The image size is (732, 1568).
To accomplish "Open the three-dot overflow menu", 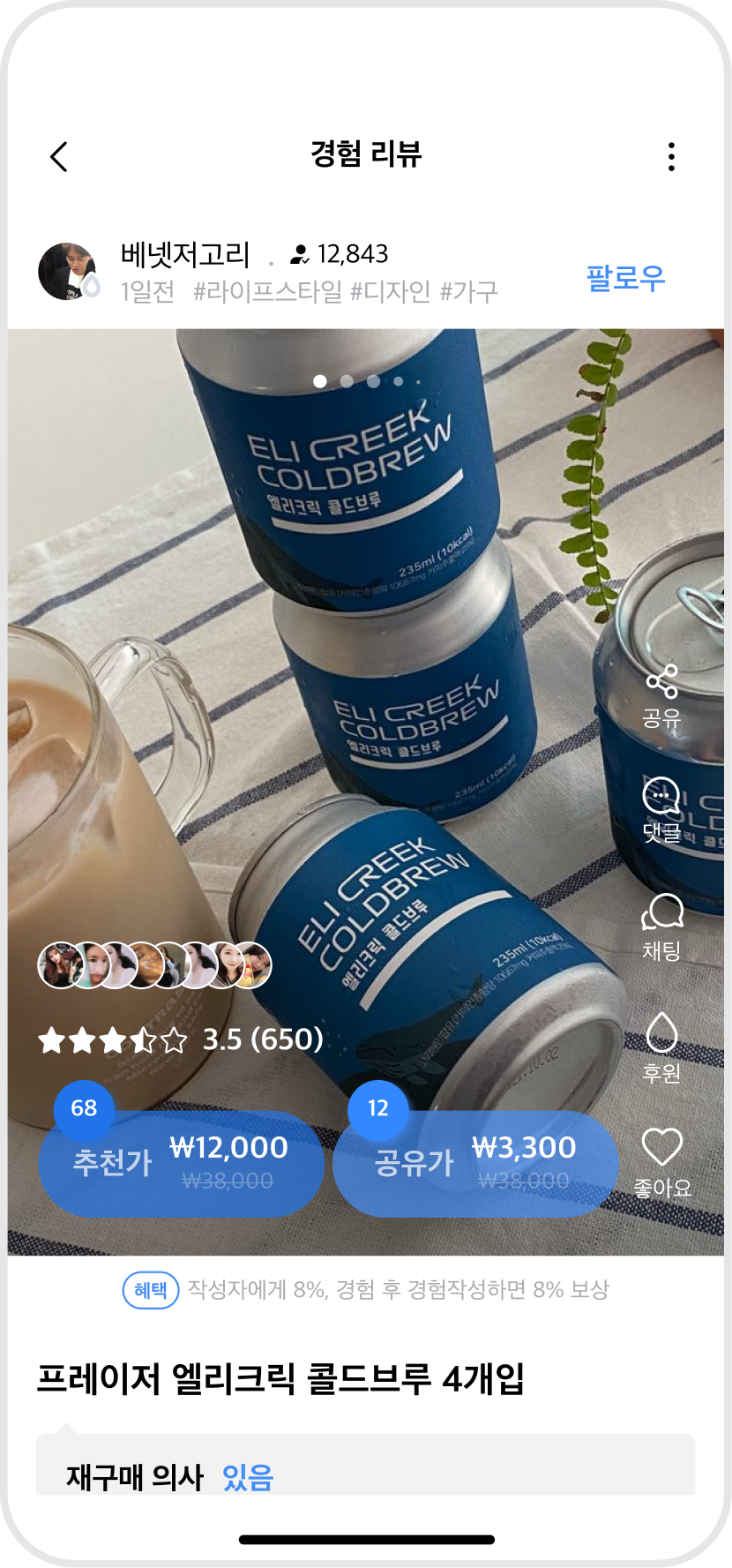I will pyautogui.click(x=671, y=157).
